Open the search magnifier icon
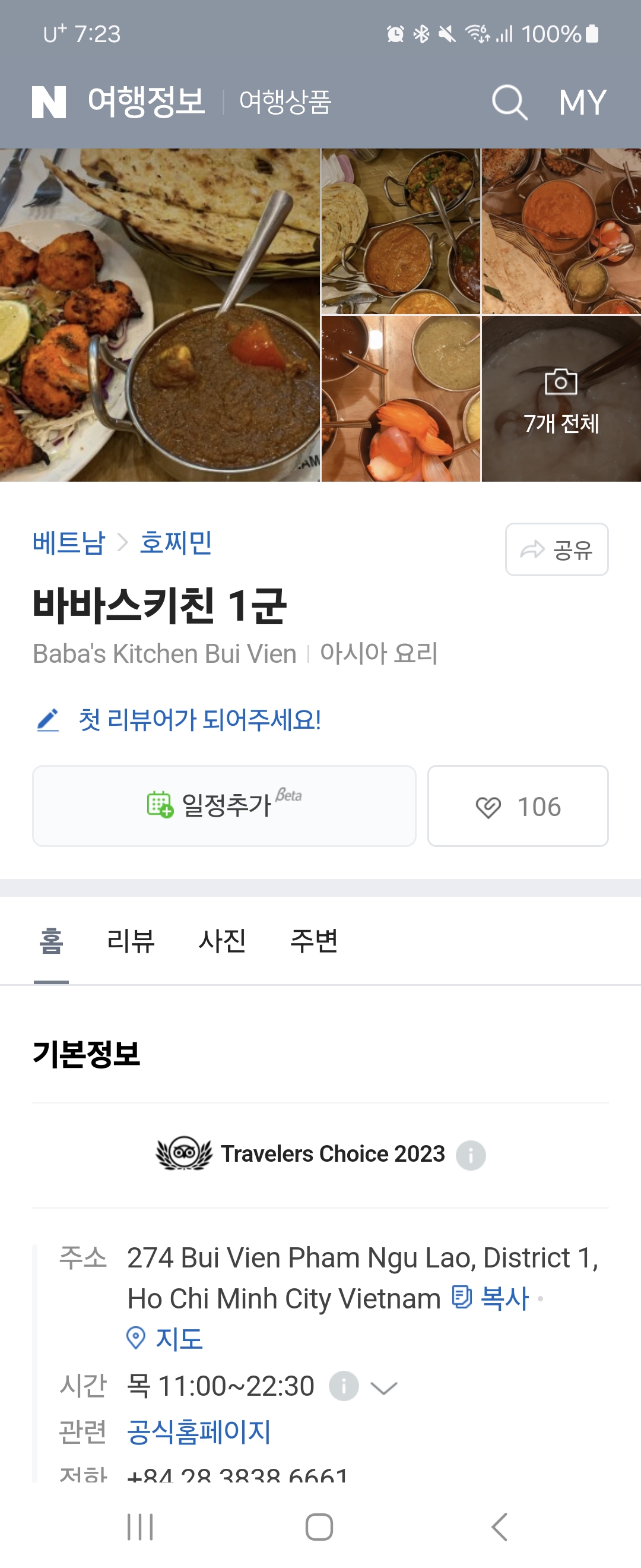This screenshot has width=641, height=1568. click(x=509, y=102)
